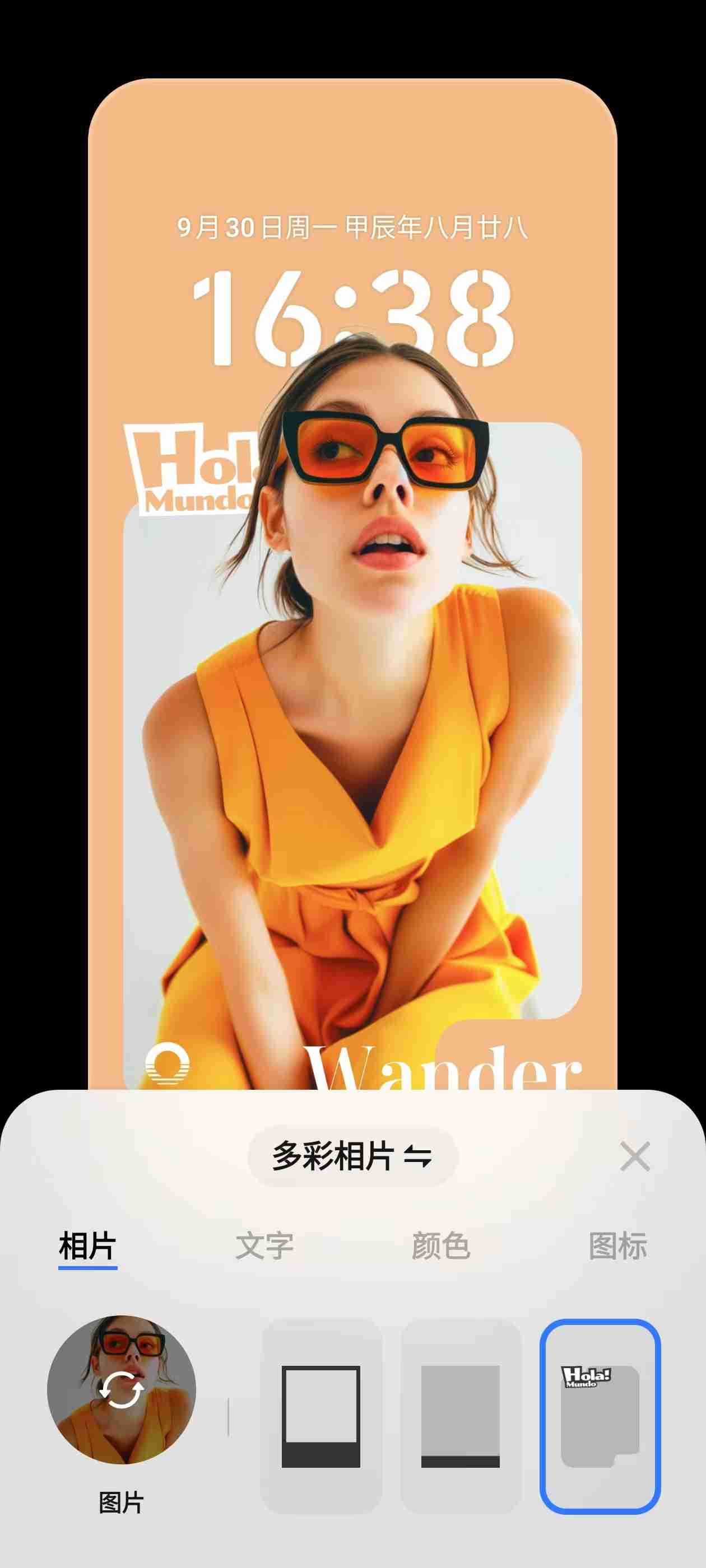Switch style via the 多彩相片 selector
706x1568 pixels.
352,1156
